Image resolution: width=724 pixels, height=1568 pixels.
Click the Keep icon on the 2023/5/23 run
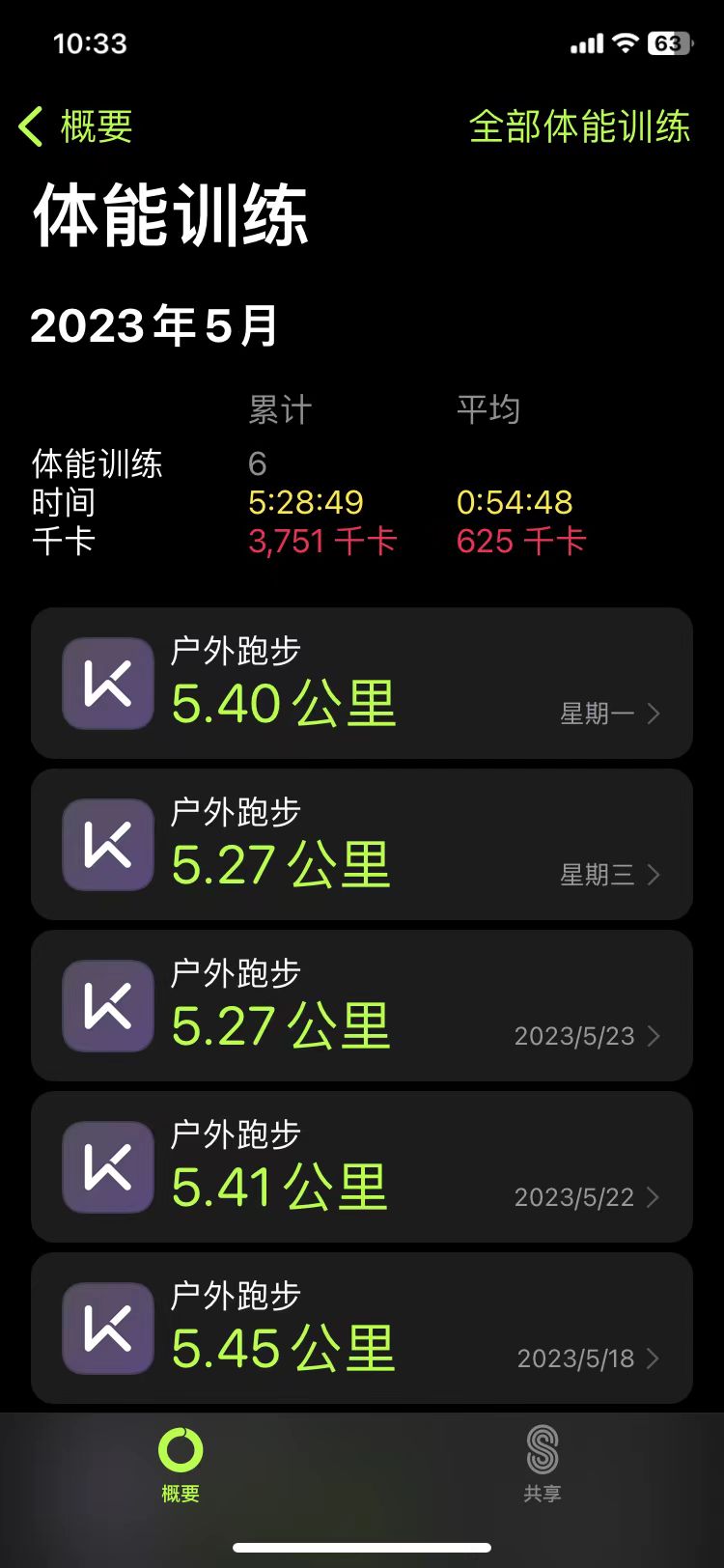pos(106,1005)
